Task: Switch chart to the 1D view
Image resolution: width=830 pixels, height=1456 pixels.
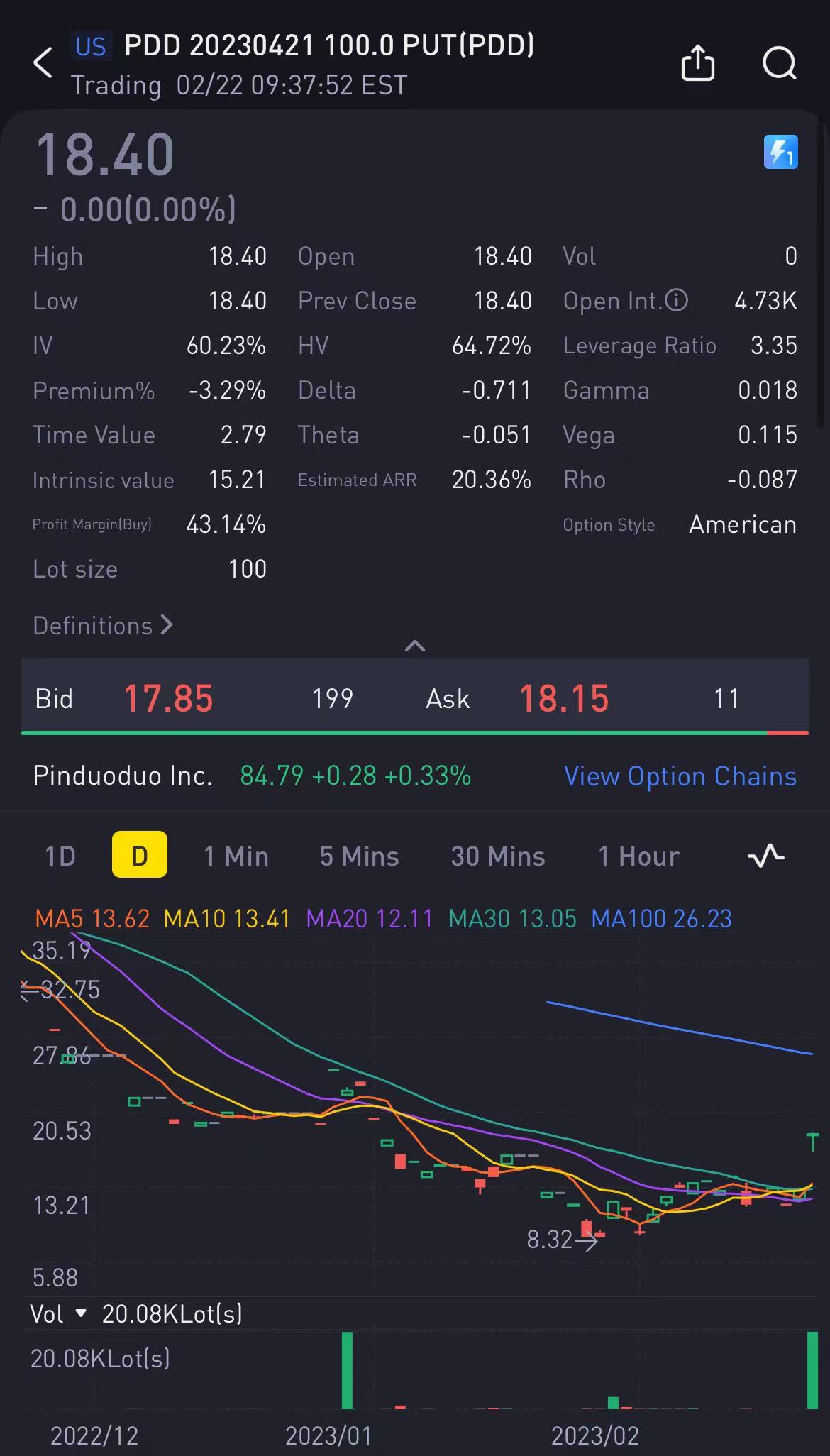Action: click(60, 856)
